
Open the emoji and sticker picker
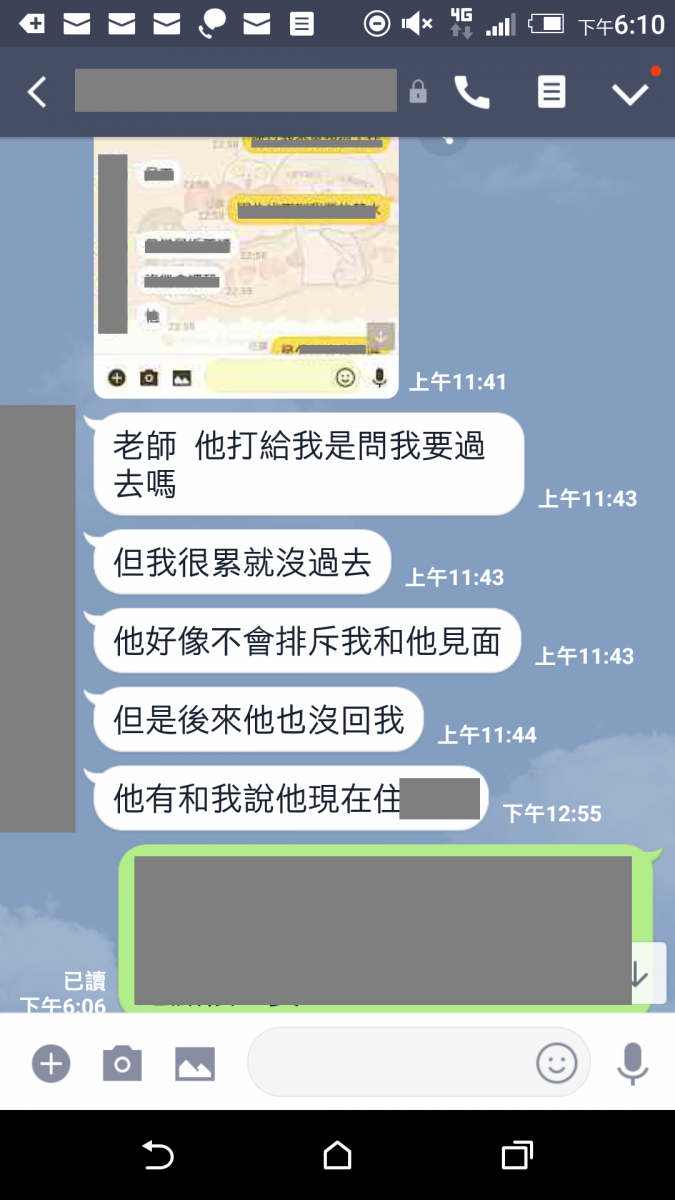557,1062
